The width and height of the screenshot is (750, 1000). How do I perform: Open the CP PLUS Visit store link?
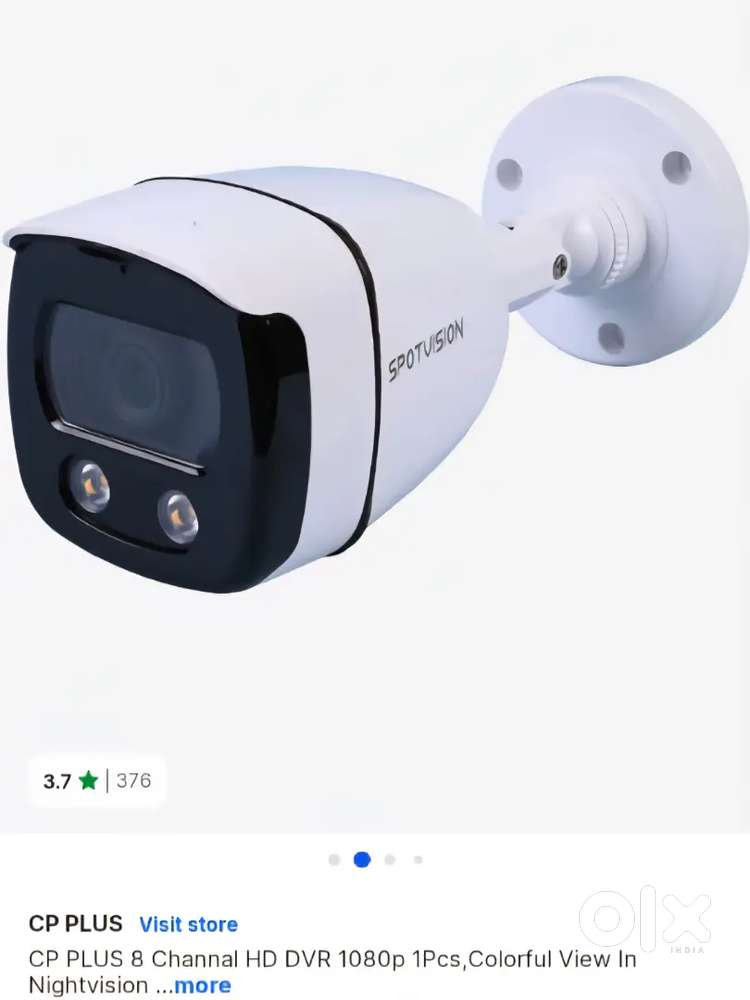point(188,924)
